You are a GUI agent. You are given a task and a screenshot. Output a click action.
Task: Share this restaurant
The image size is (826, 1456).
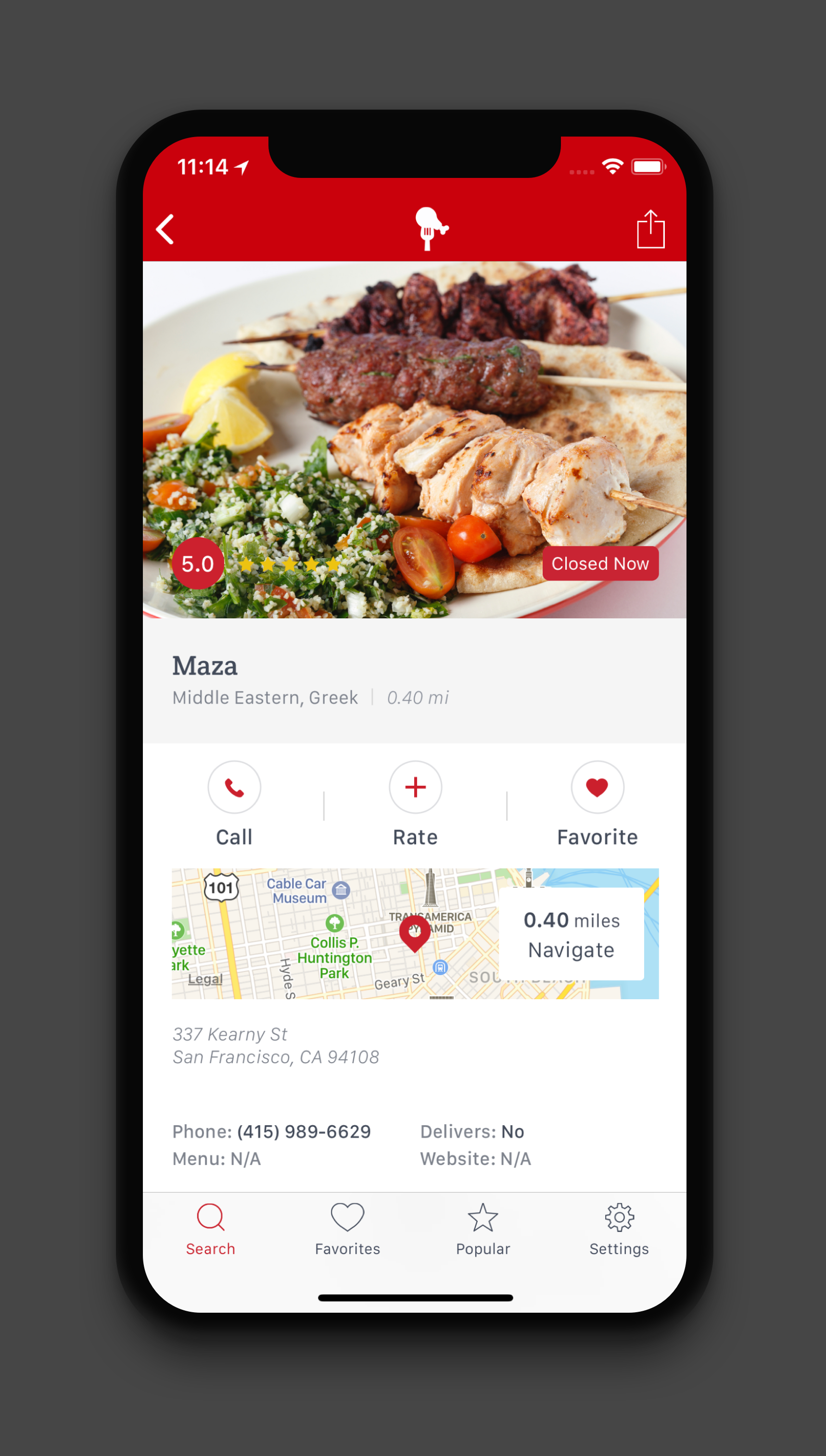[650, 229]
